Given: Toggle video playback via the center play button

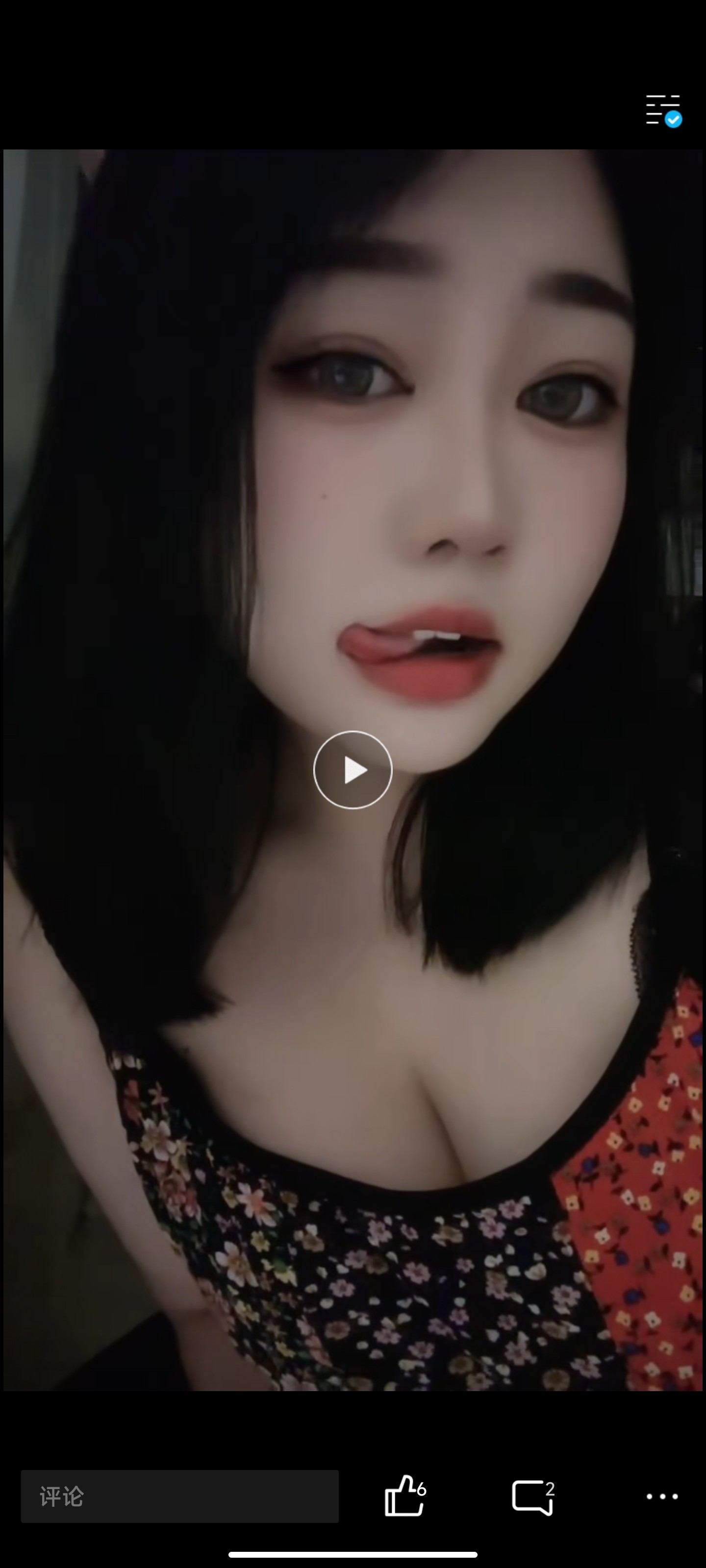Looking at the screenshot, I should (x=353, y=771).
